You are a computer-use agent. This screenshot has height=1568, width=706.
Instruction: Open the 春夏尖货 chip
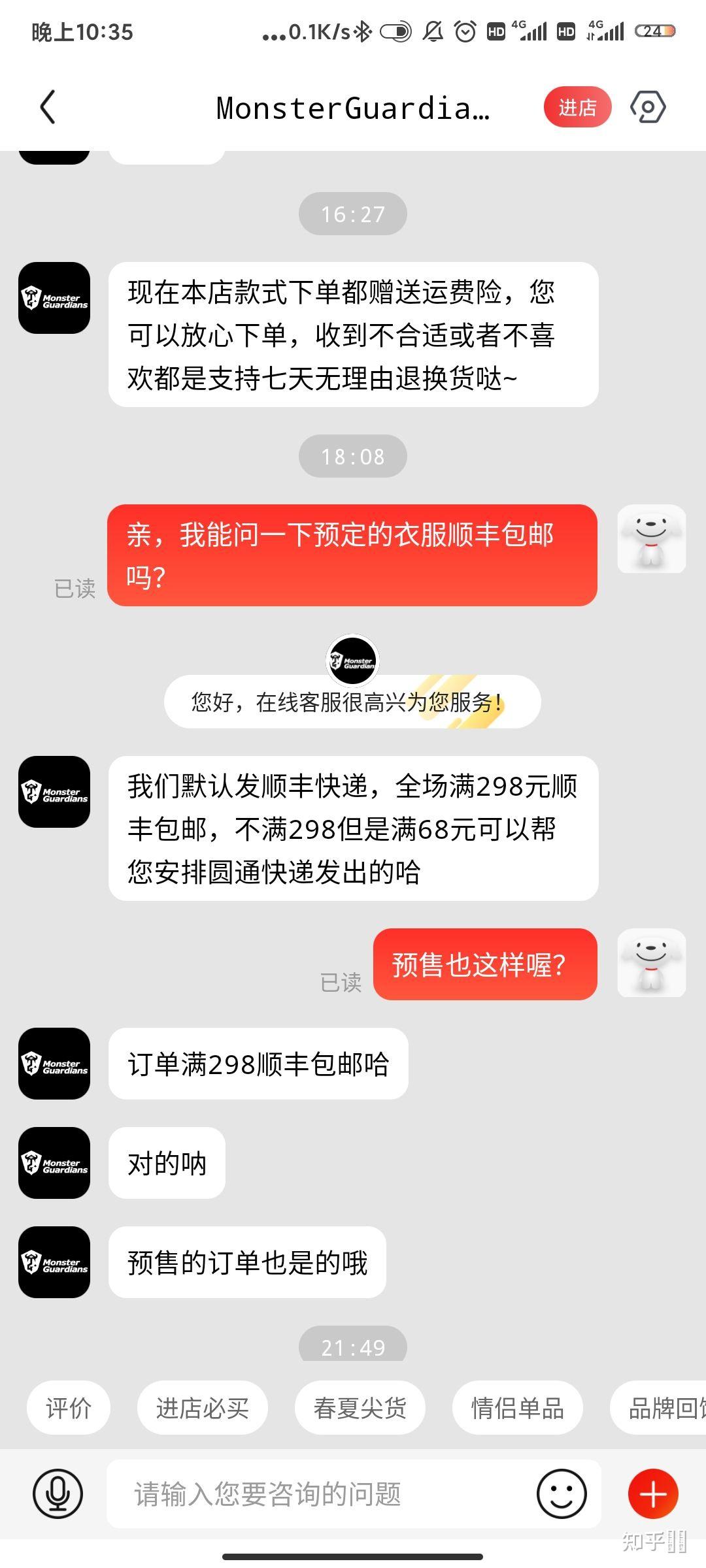pos(360,1408)
